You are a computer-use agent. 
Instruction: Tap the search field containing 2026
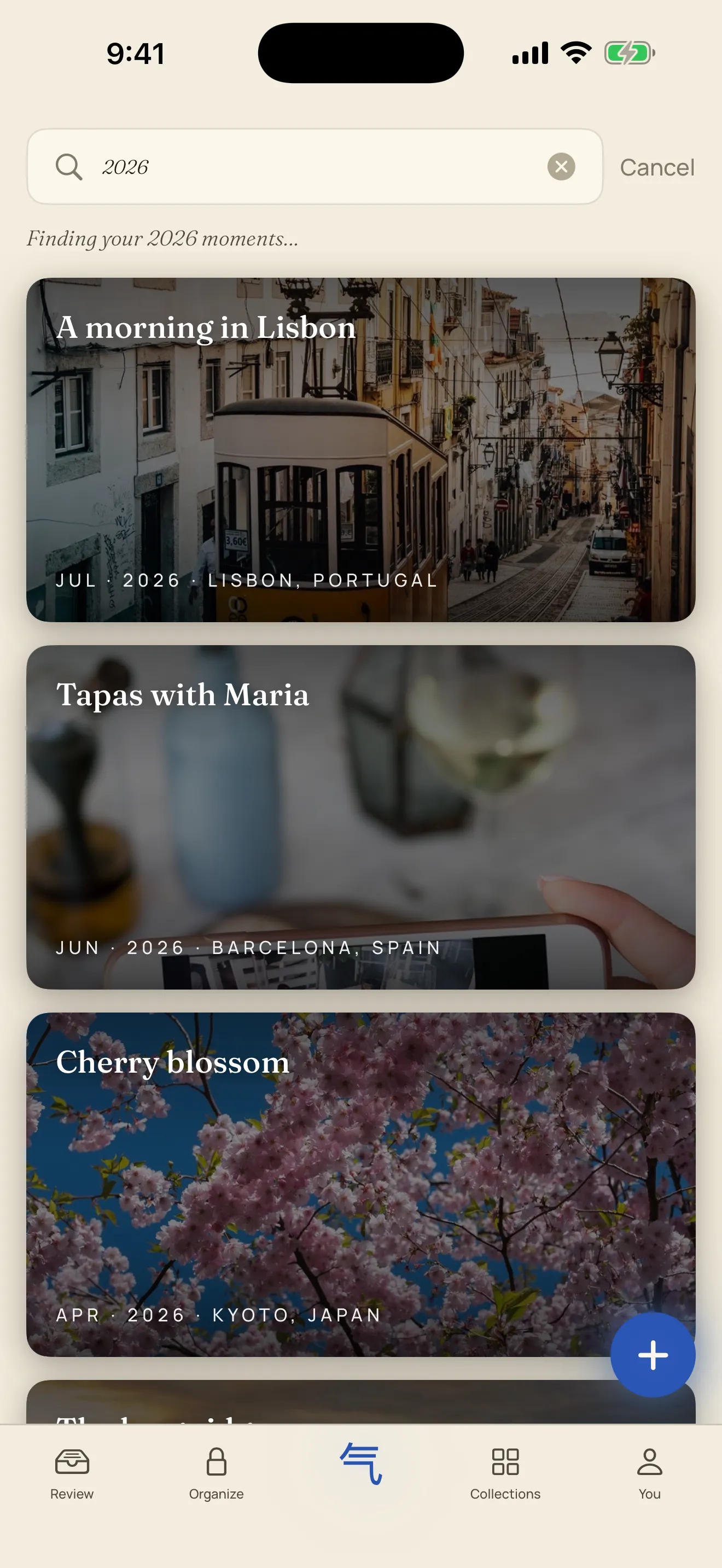click(315, 166)
